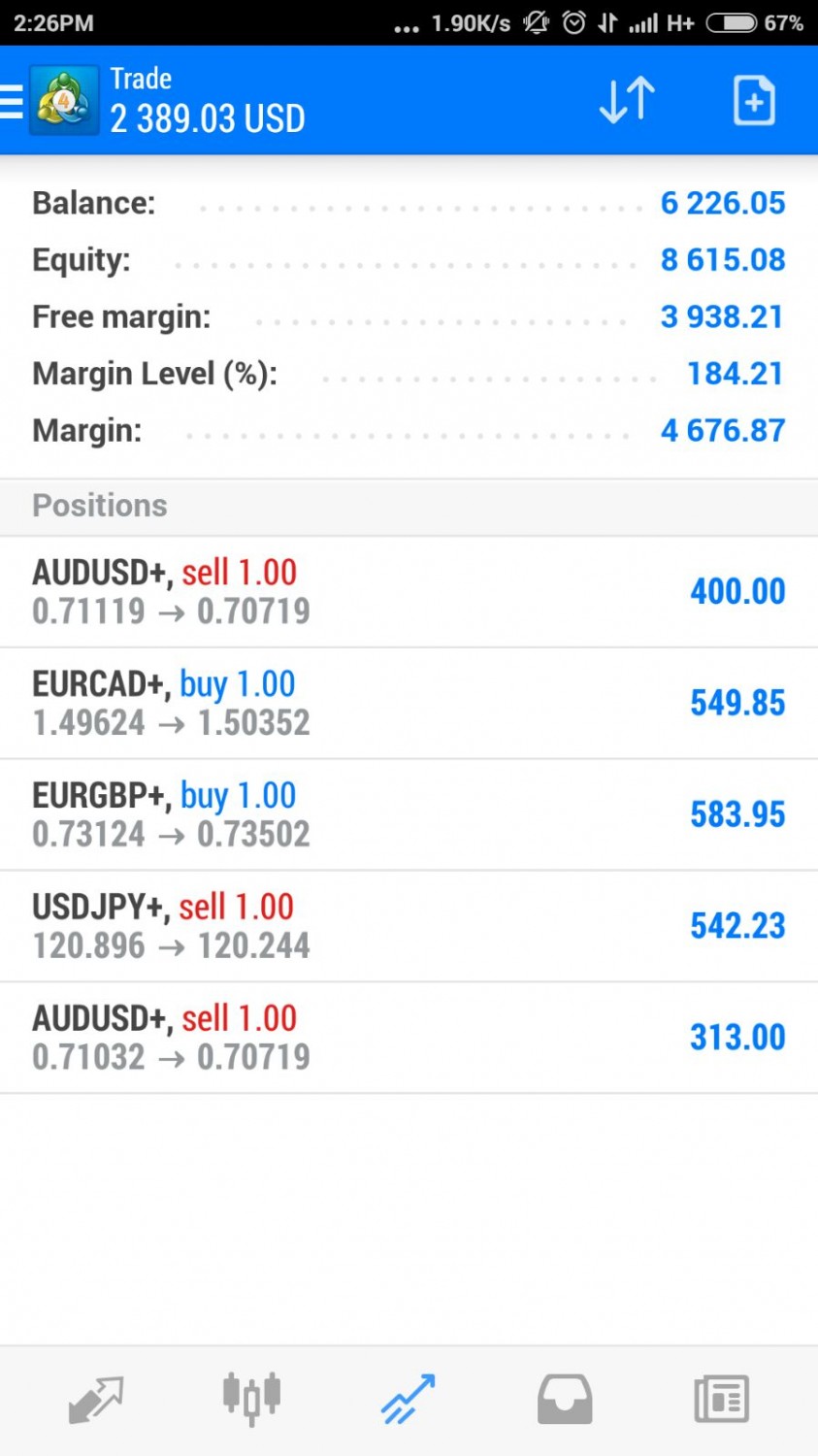View the USDJPY+ sell position
The height and width of the screenshot is (1456, 818).
click(x=409, y=926)
